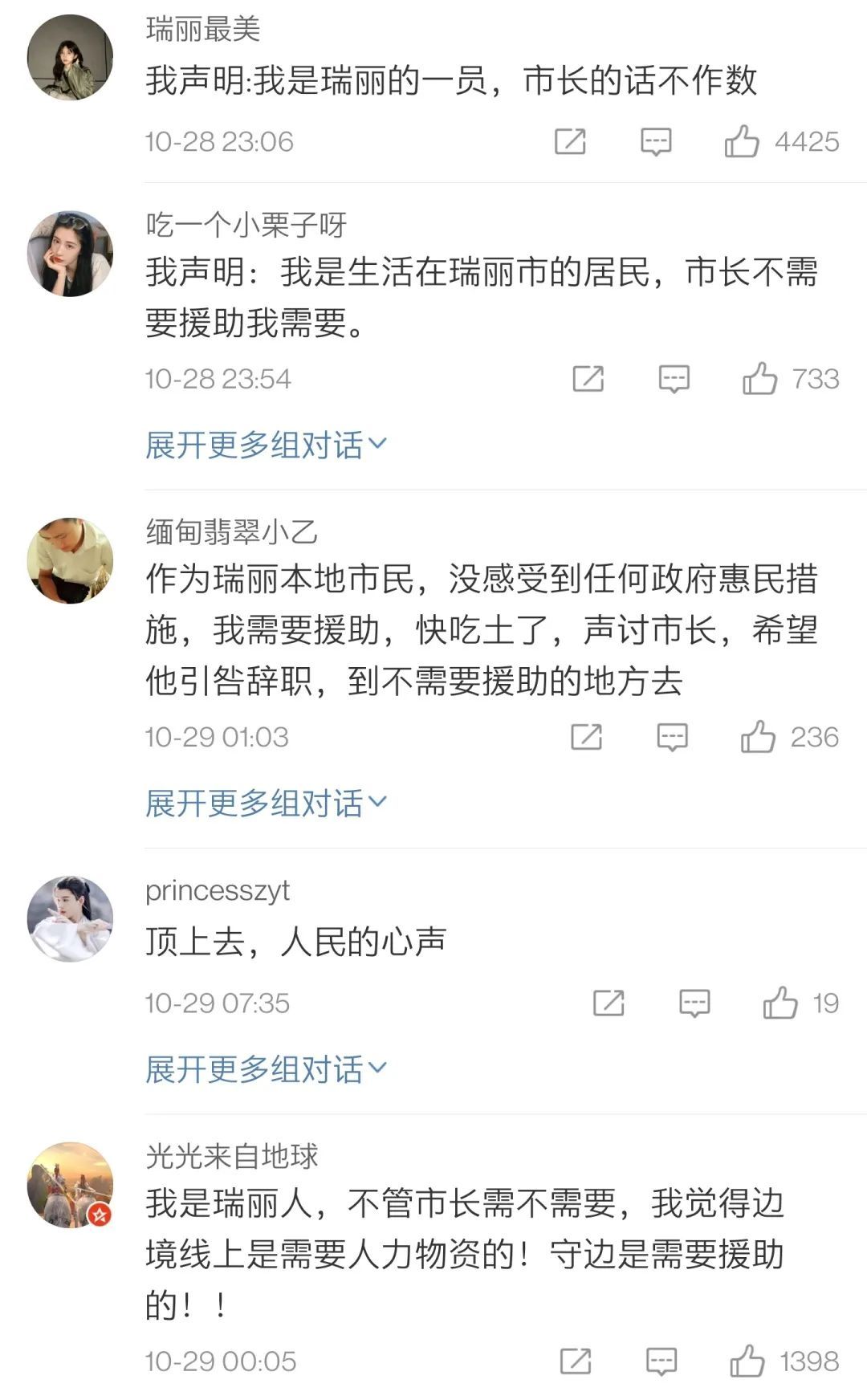867x1400 pixels.
Task: Reply to 吃一个小栗子呀's comment
Action: (x=674, y=379)
